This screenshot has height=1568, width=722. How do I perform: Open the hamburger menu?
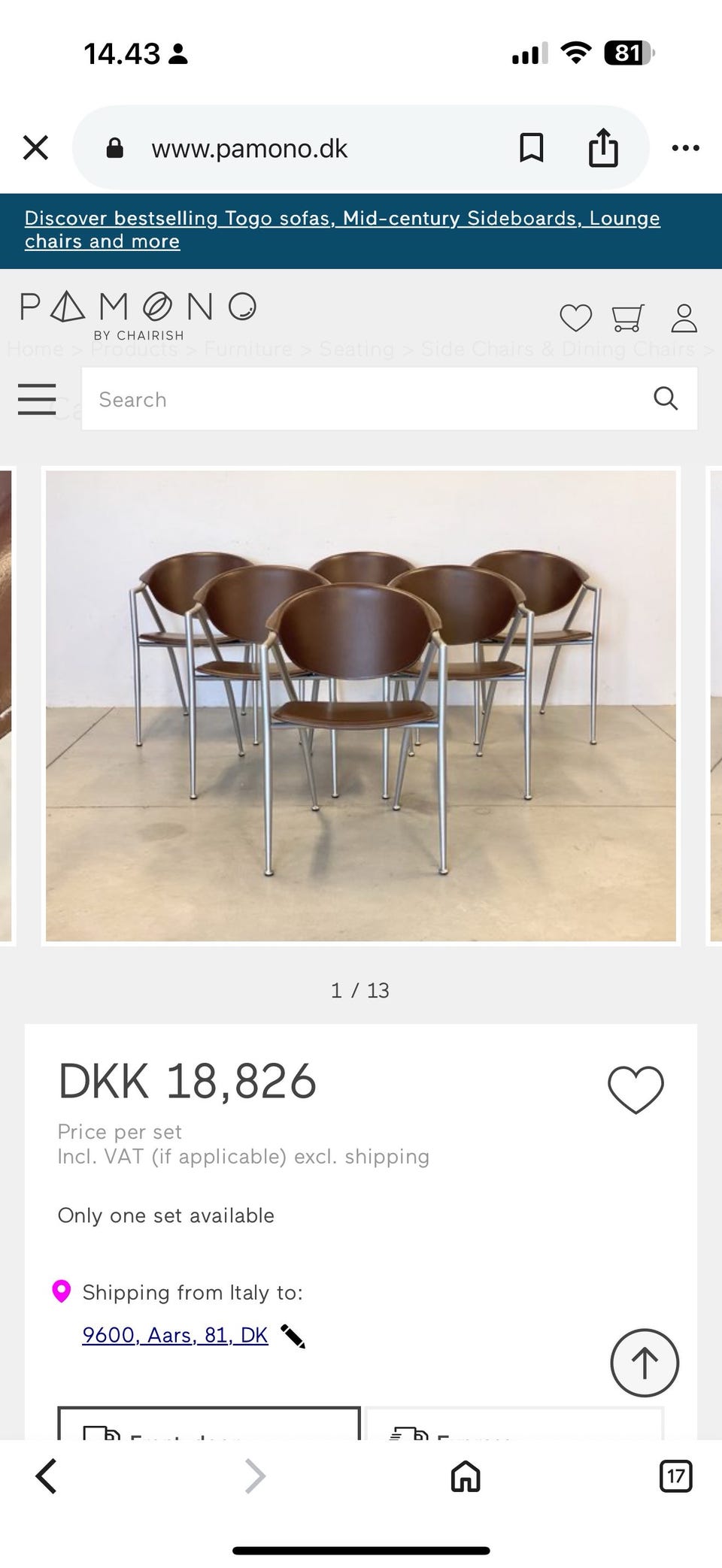coord(37,398)
